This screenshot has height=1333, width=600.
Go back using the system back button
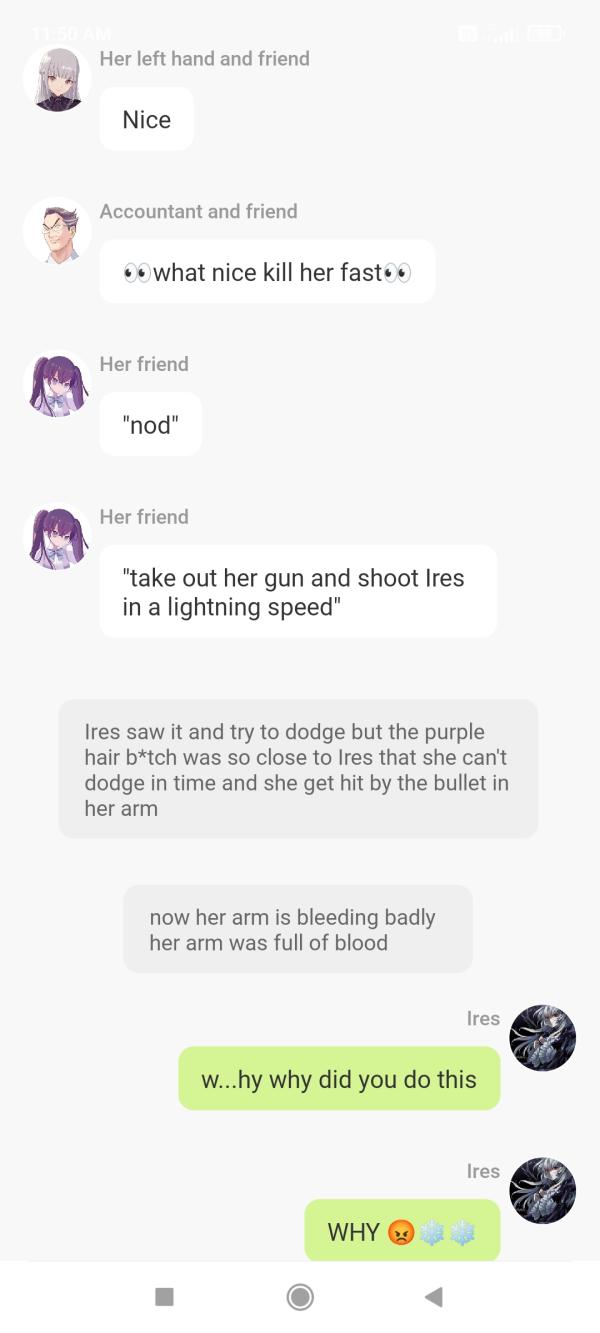coord(433,1297)
